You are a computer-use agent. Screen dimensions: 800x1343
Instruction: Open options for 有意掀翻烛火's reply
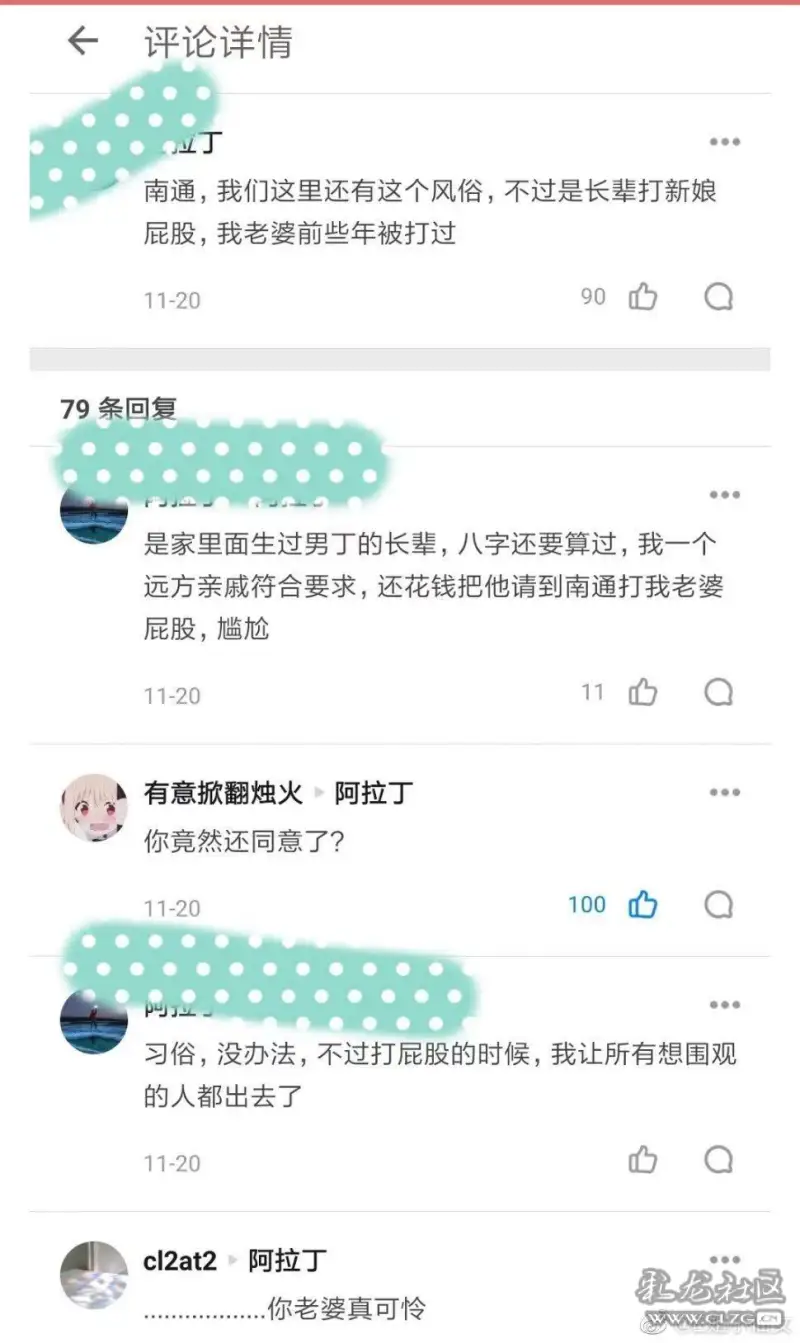pos(724,792)
